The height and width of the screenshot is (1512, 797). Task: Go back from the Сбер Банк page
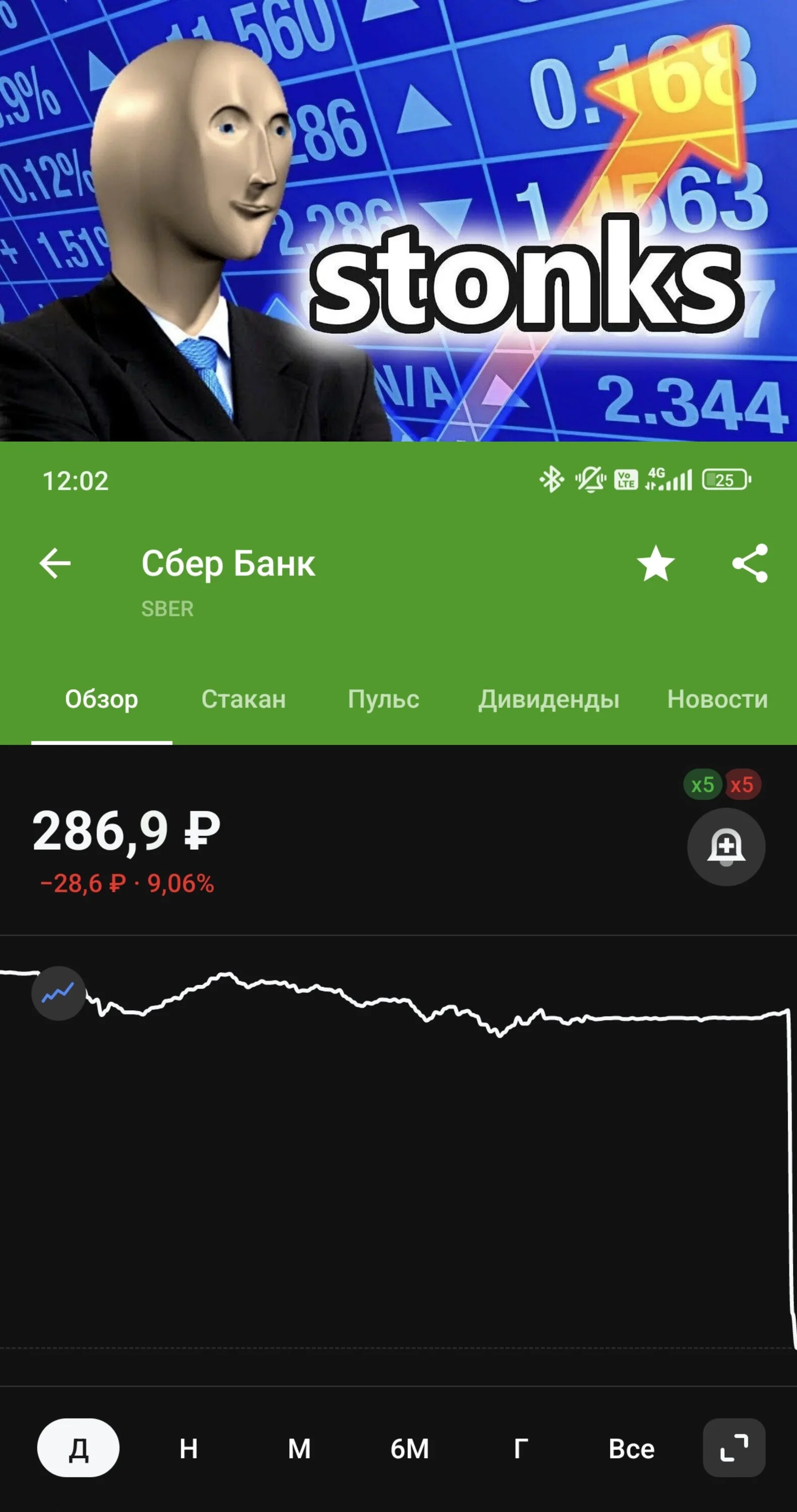54,563
